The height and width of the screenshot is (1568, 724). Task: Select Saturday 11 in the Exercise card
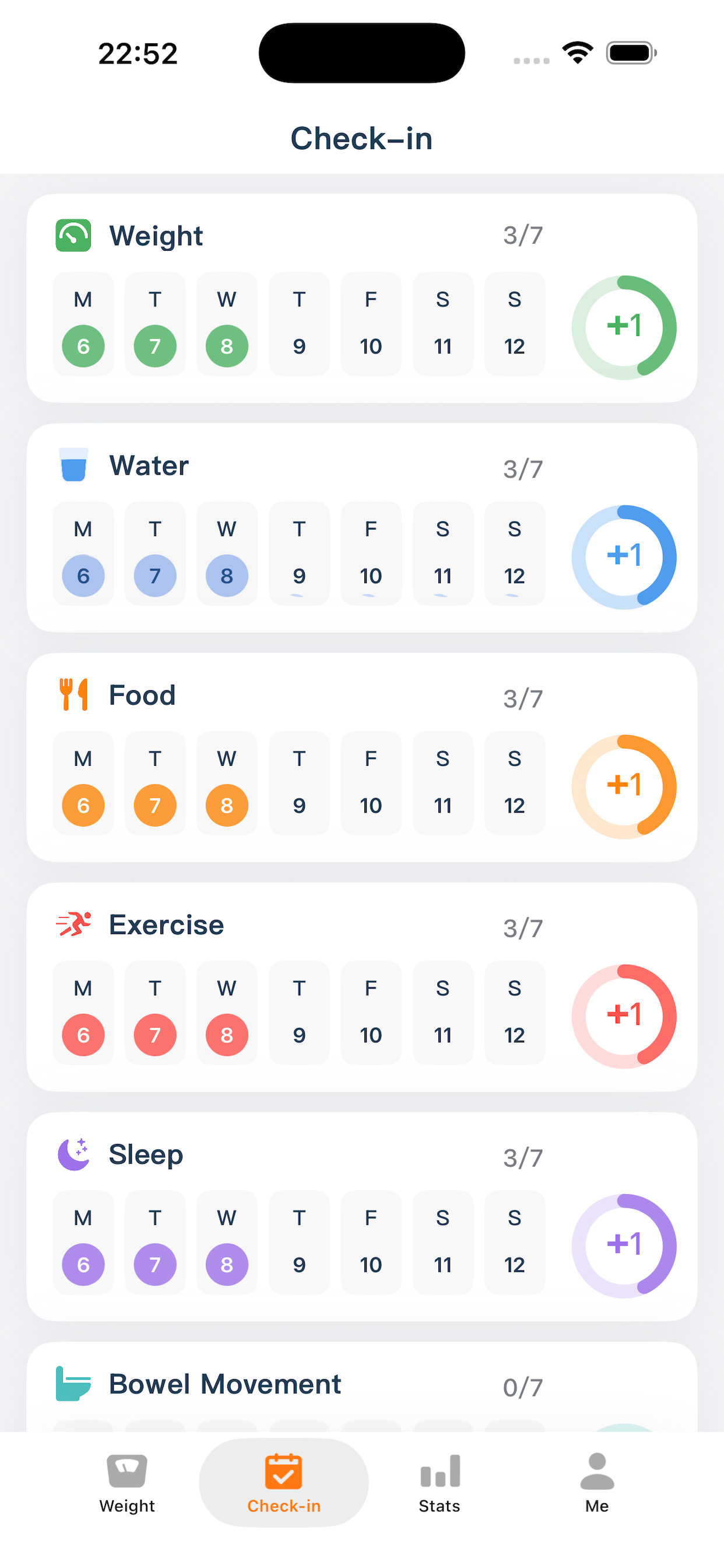coord(442,1012)
